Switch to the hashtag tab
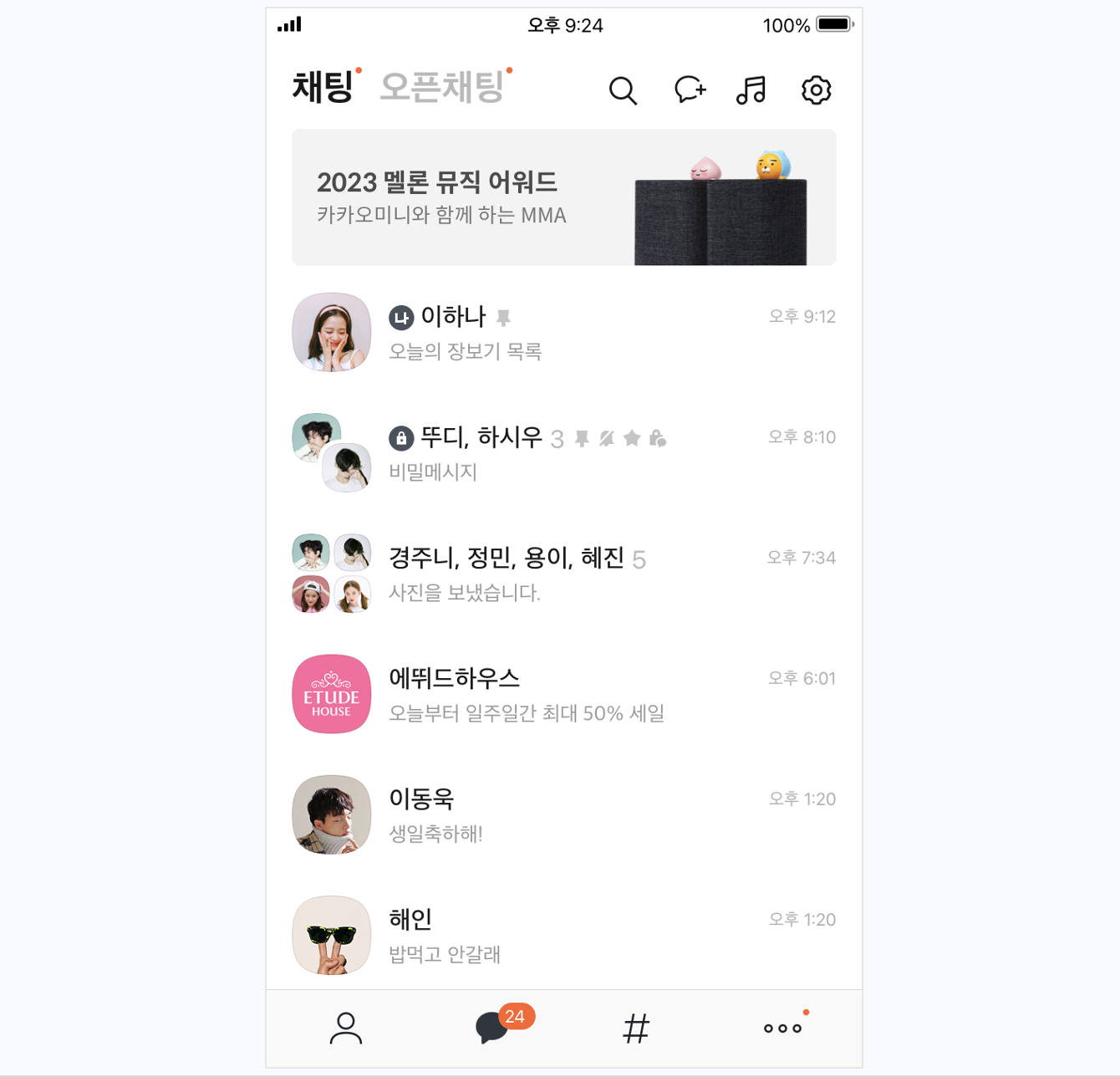This screenshot has width=1120, height=1077. pyautogui.click(x=636, y=1029)
